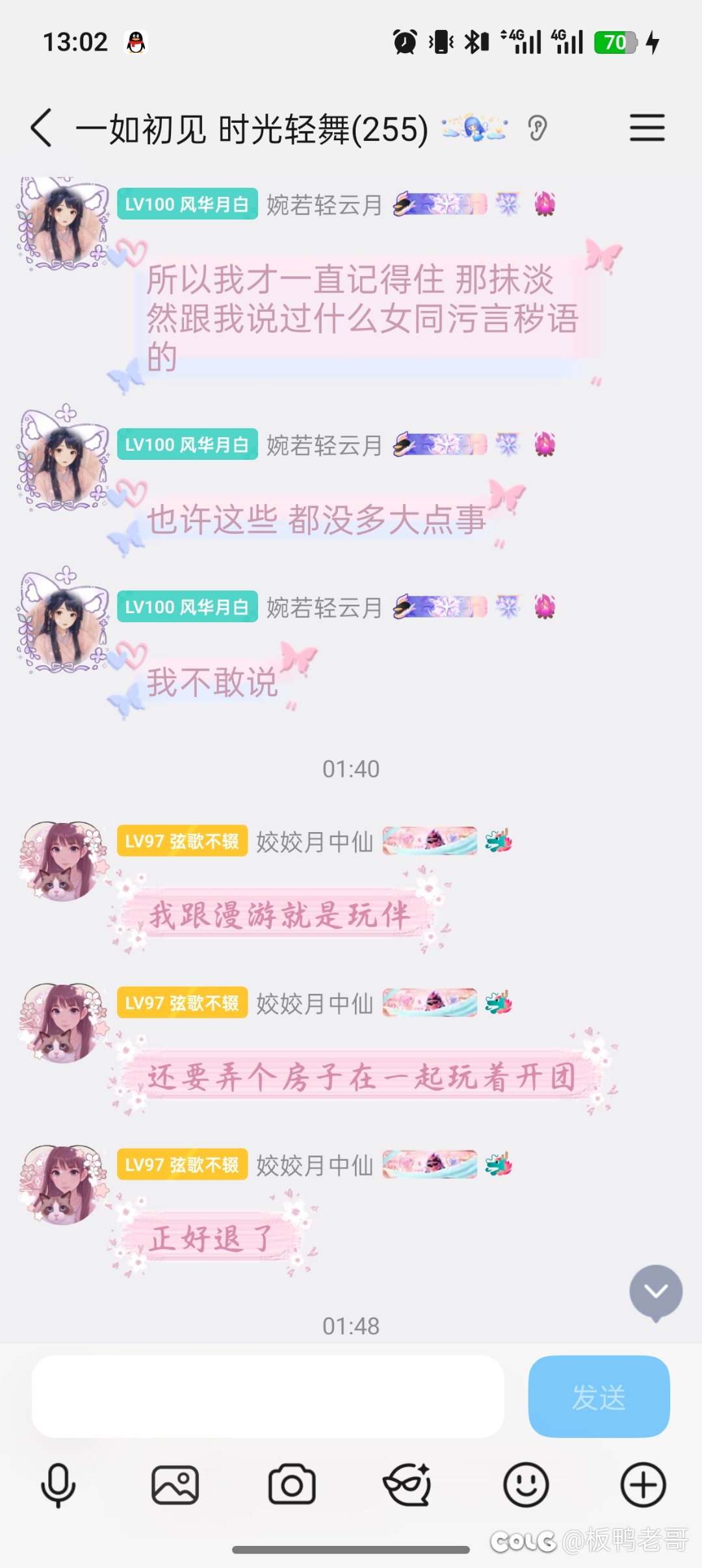Open more options plus button
Viewport: 702px width, 1568px height.
click(643, 1484)
